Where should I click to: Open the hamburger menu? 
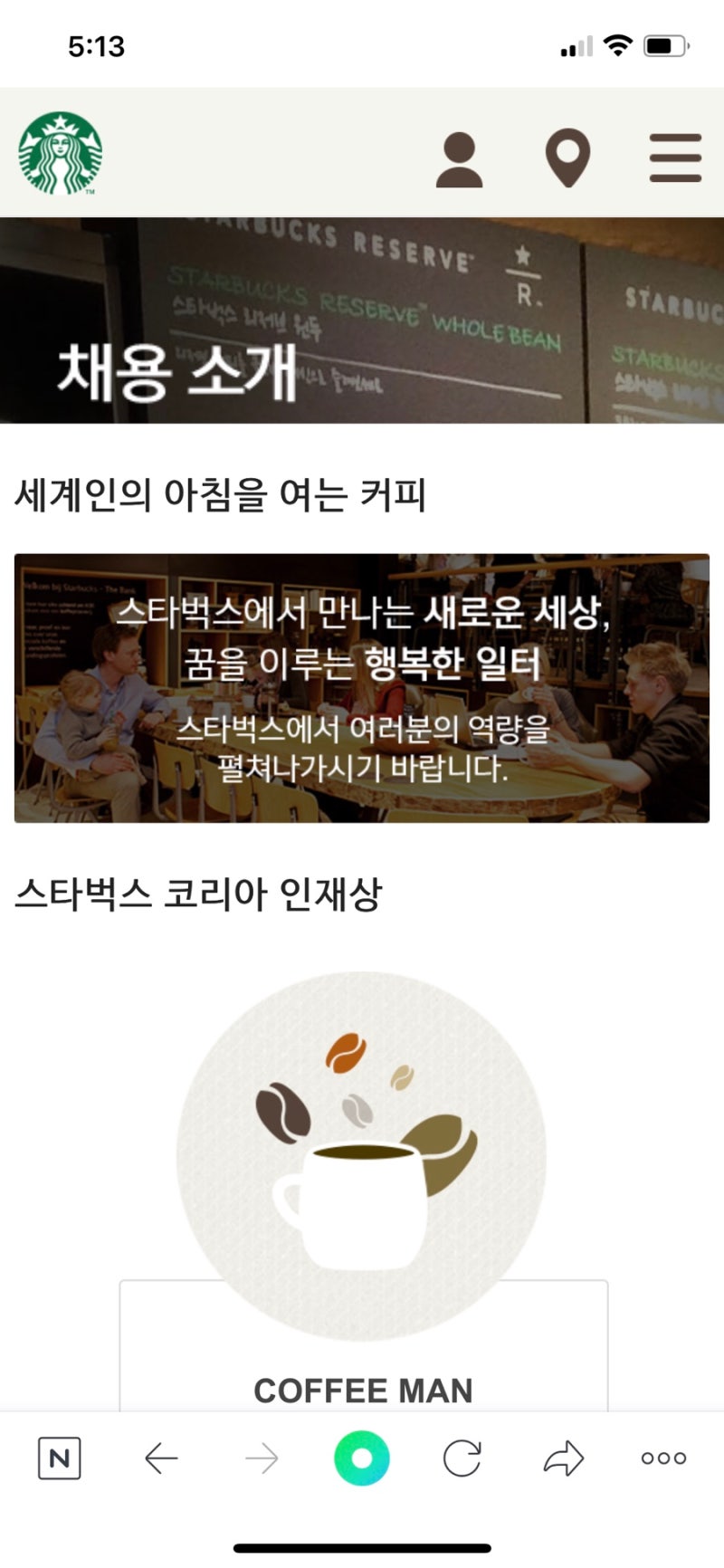pyautogui.click(x=675, y=158)
